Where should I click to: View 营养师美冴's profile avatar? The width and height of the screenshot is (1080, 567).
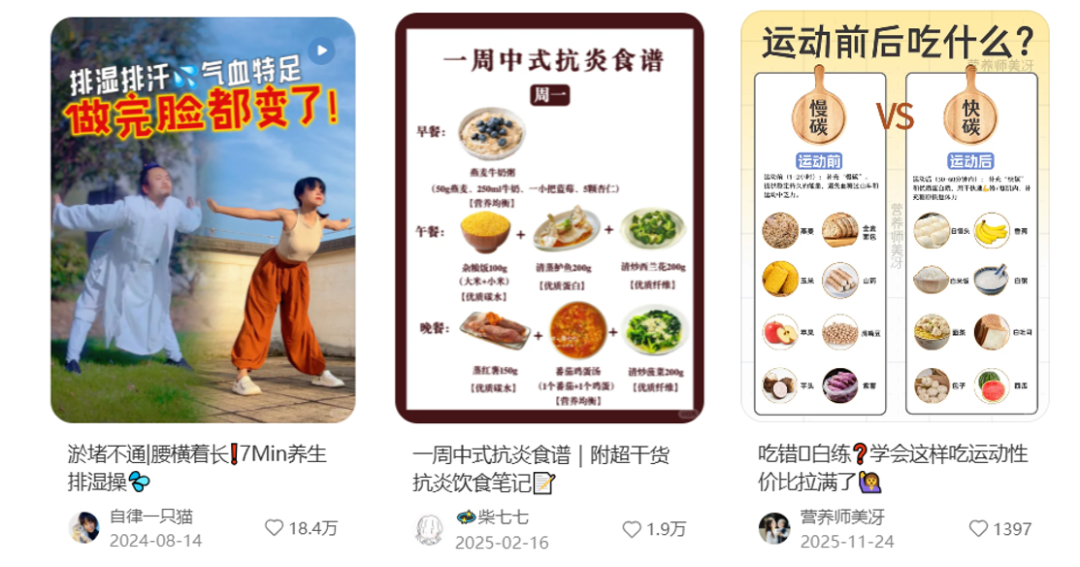[774, 528]
